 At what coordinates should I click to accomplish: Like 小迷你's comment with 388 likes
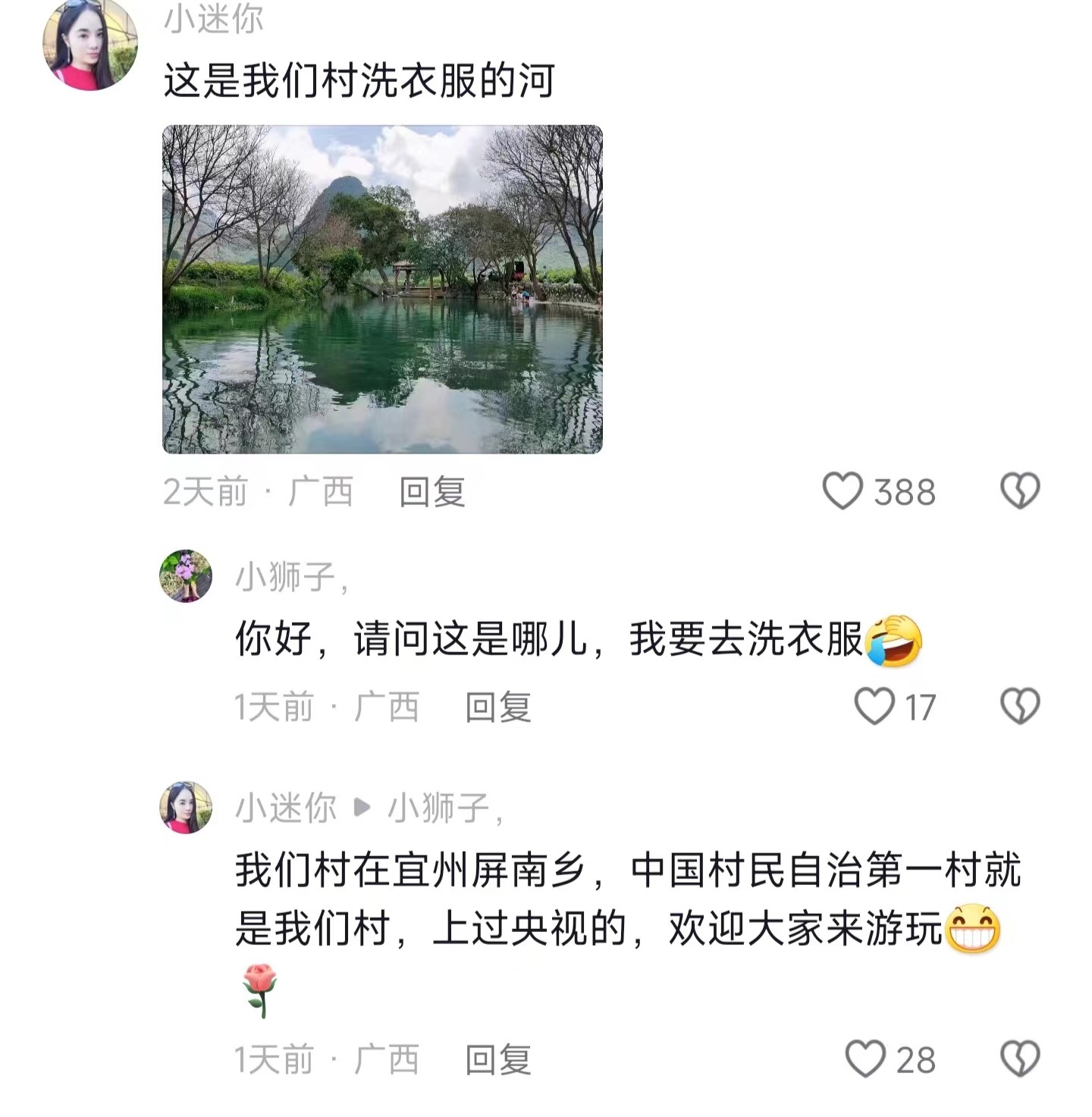click(843, 491)
